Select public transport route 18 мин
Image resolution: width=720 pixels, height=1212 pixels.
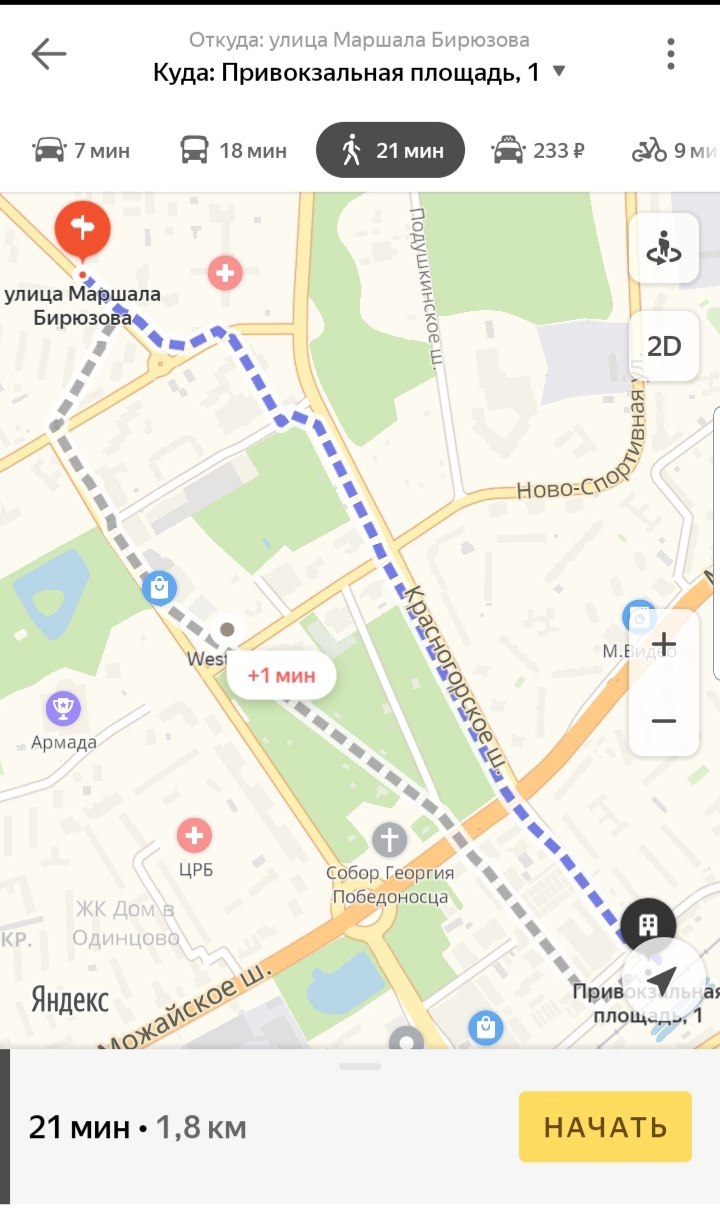click(x=233, y=150)
